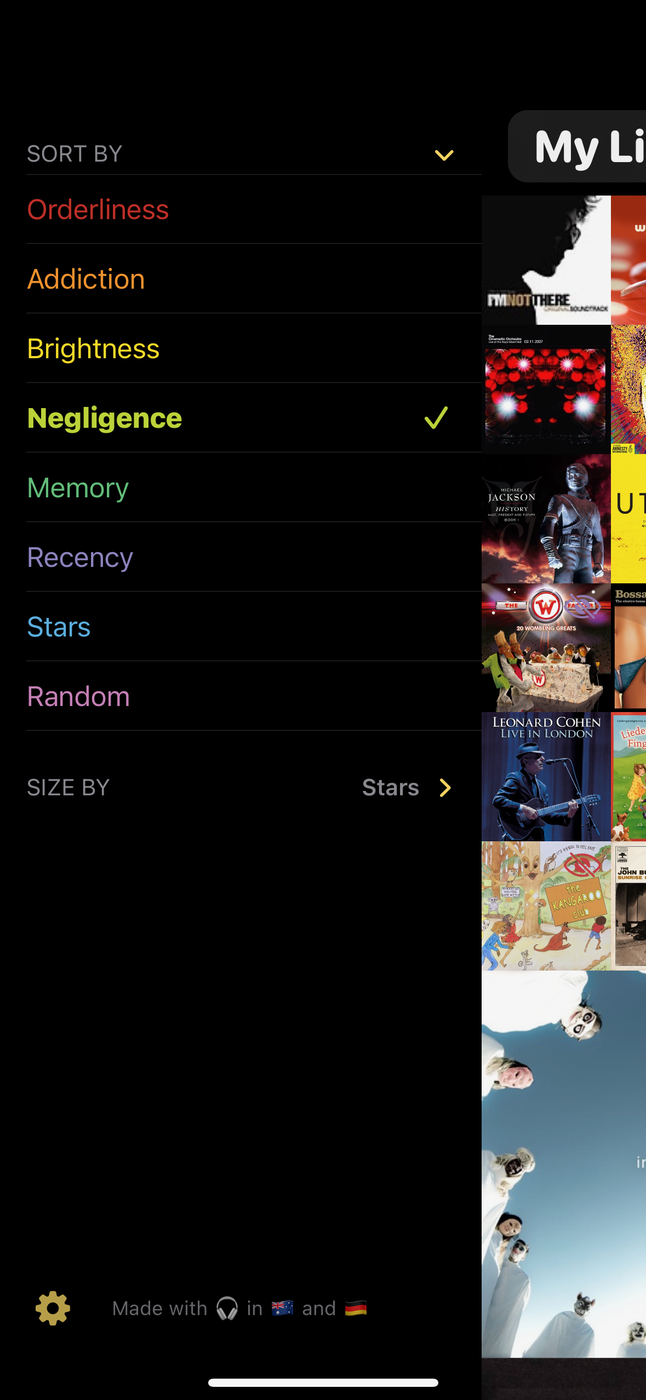Sort by Orderliness
Image resolution: width=646 pixels, height=1400 pixels.
tap(98, 210)
